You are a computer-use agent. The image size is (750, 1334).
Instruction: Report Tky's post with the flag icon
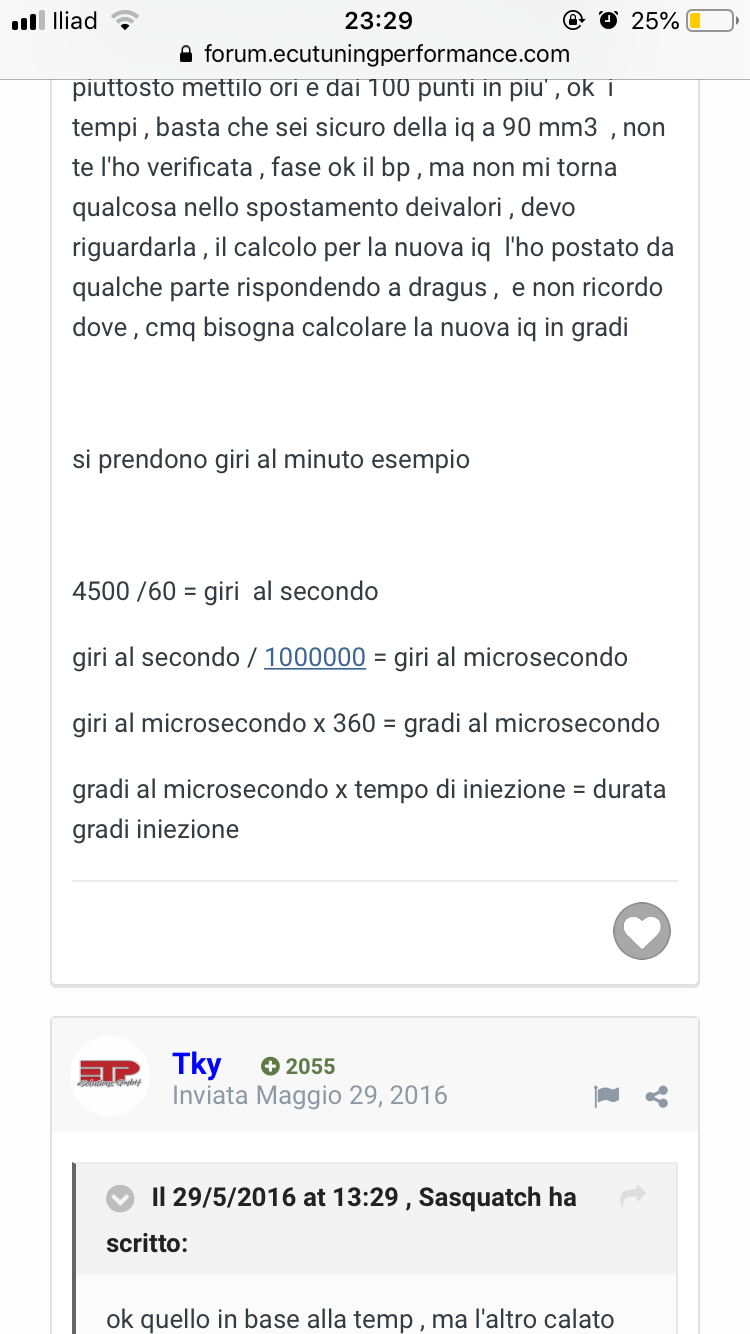(606, 1097)
